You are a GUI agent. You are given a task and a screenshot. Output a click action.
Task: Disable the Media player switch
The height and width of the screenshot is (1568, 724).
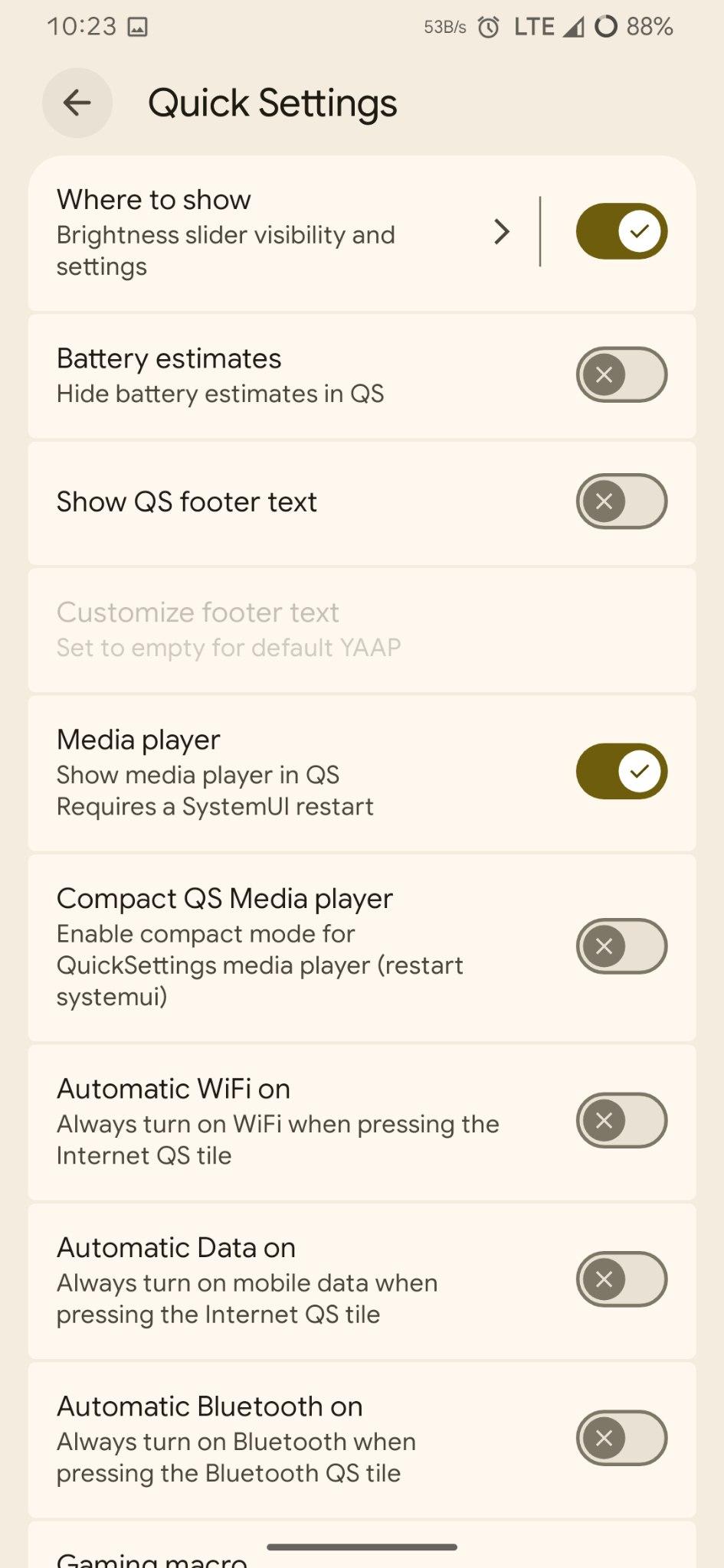621,771
